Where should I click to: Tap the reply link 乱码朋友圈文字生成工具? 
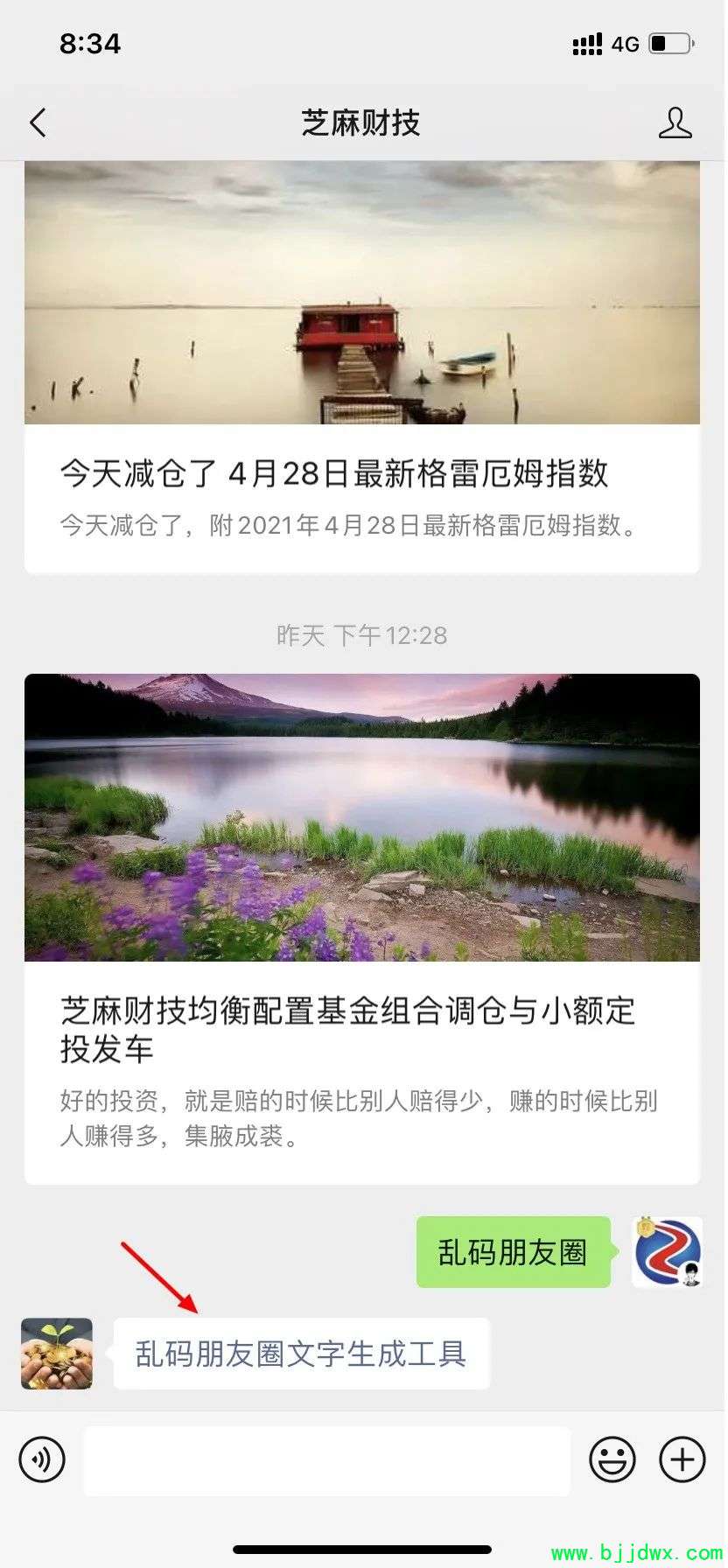300,1354
